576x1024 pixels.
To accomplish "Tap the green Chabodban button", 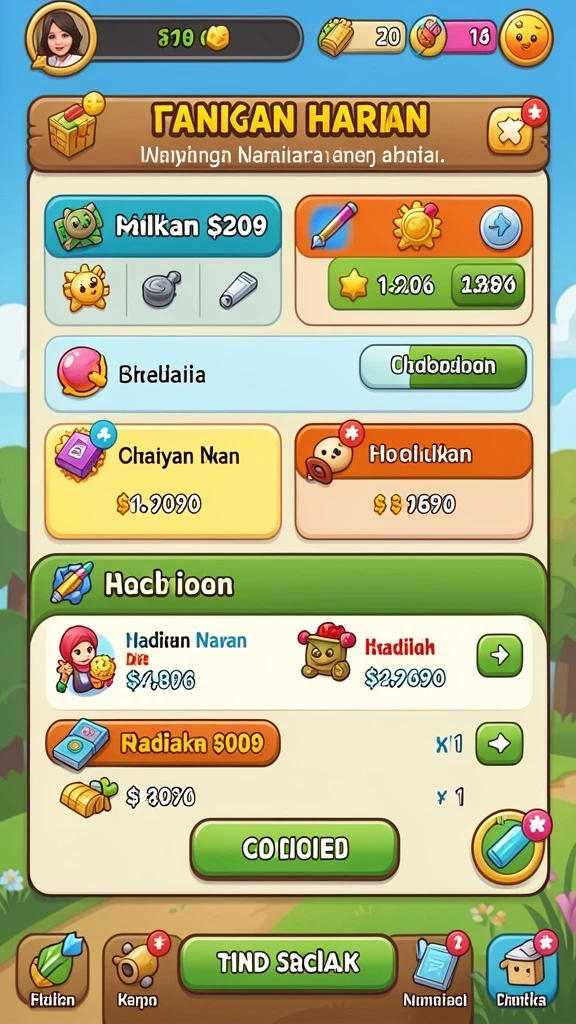I will coord(443,366).
